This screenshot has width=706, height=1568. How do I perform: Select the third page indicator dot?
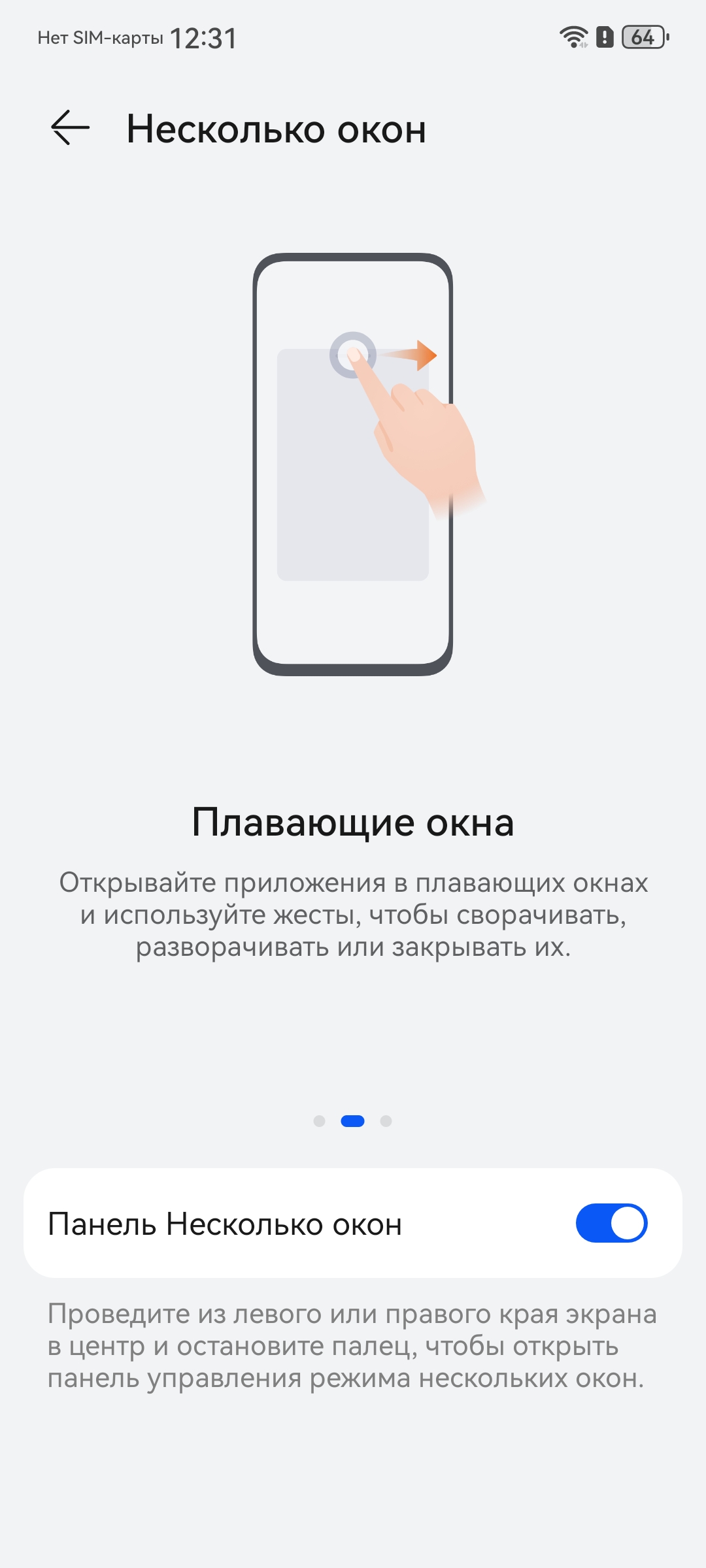click(x=386, y=1121)
